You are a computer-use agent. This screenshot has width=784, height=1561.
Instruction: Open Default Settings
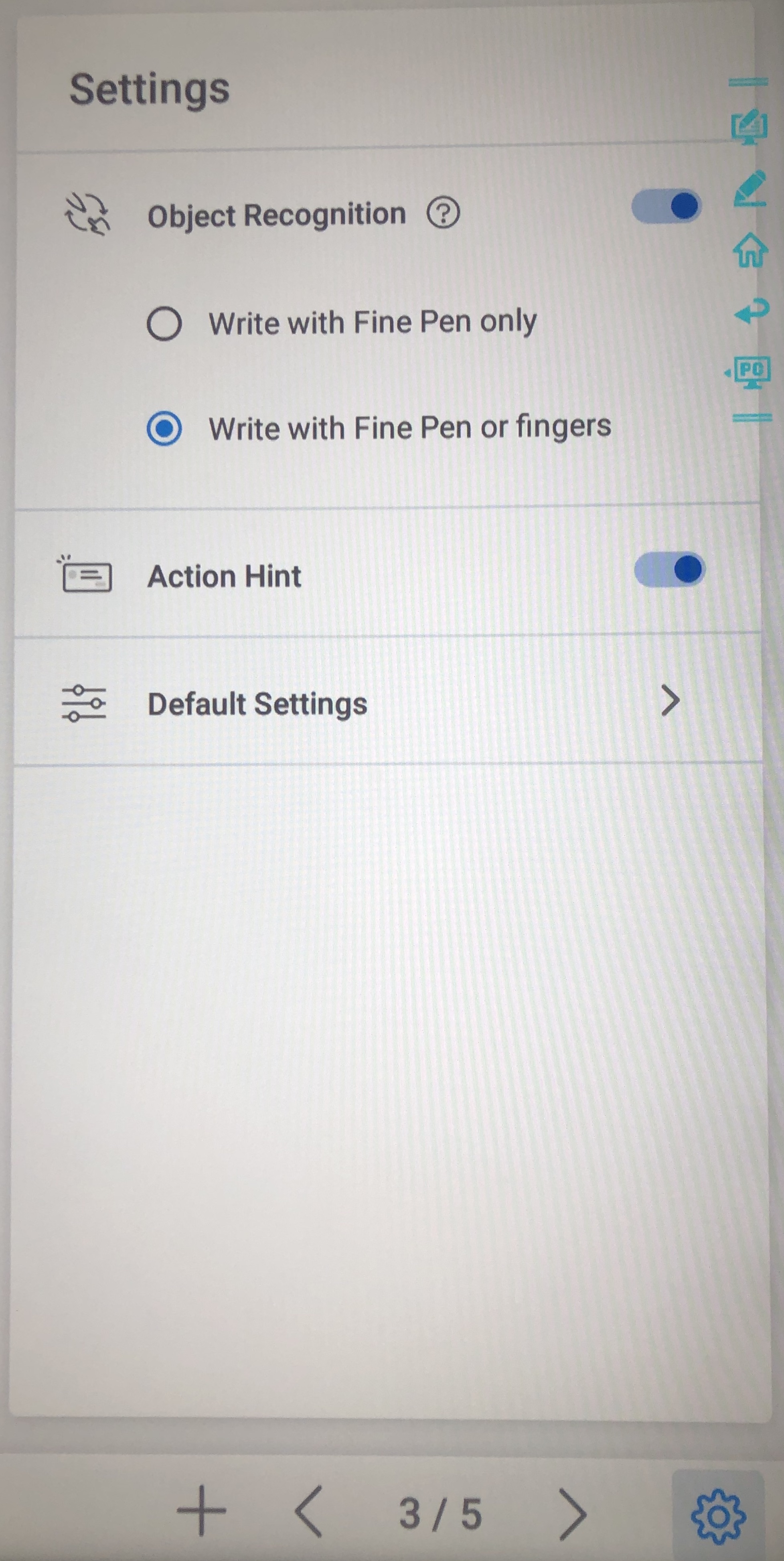click(388, 702)
